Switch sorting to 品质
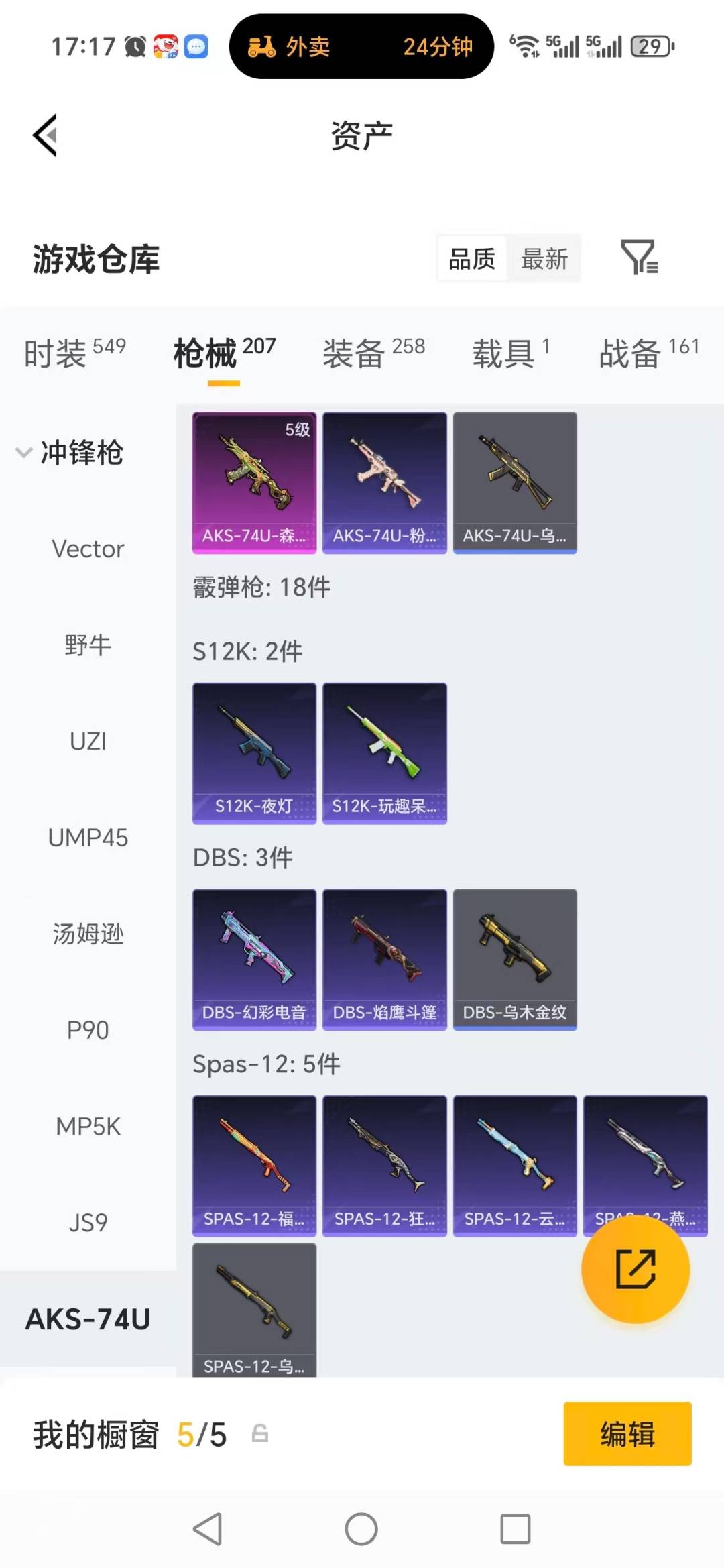Viewport: 724px width, 1568px height. coord(471,259)
